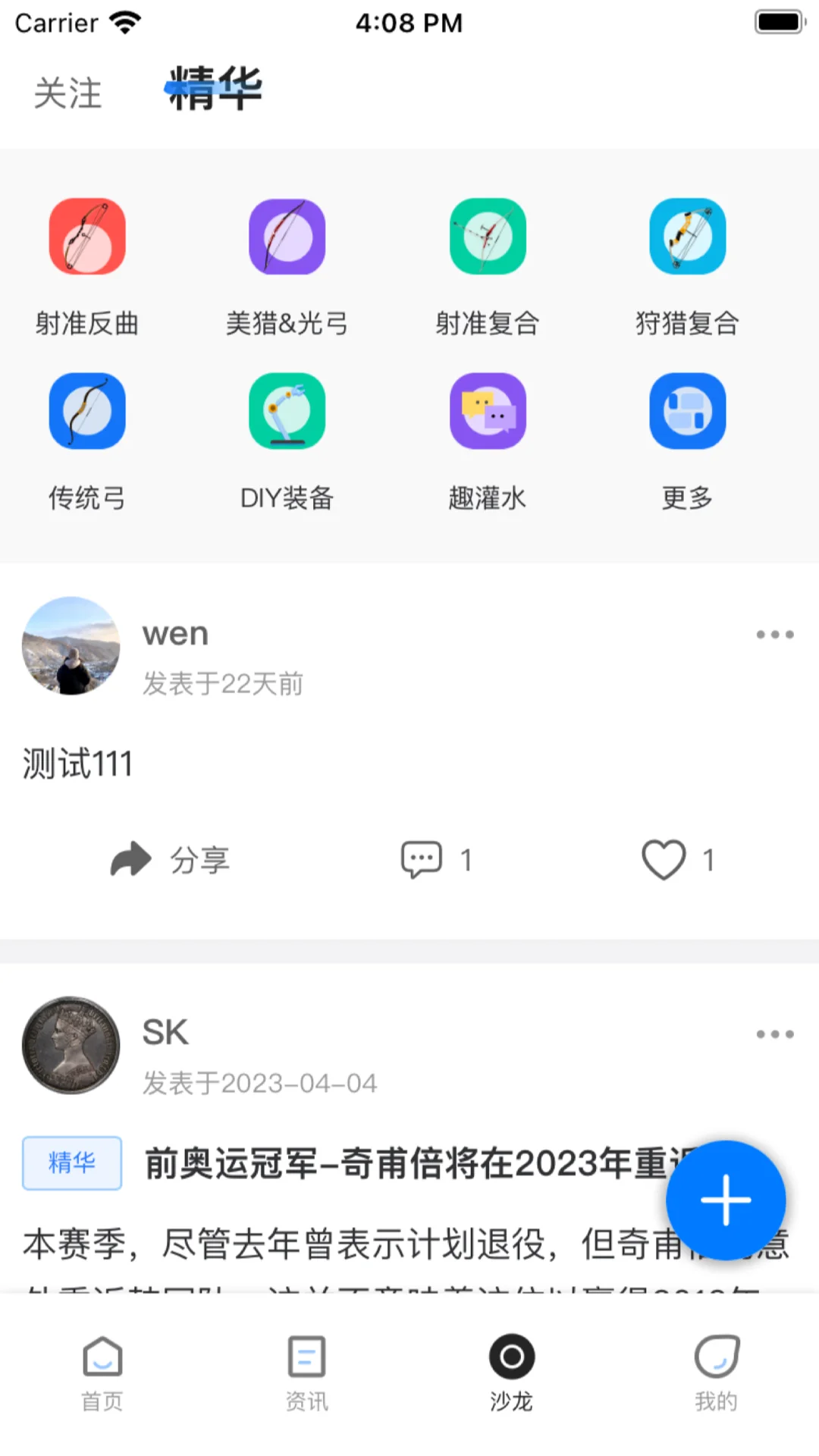819x1456 pixels.
Task: Select the 狩猎复合 category icon
Action: point(687,237)
